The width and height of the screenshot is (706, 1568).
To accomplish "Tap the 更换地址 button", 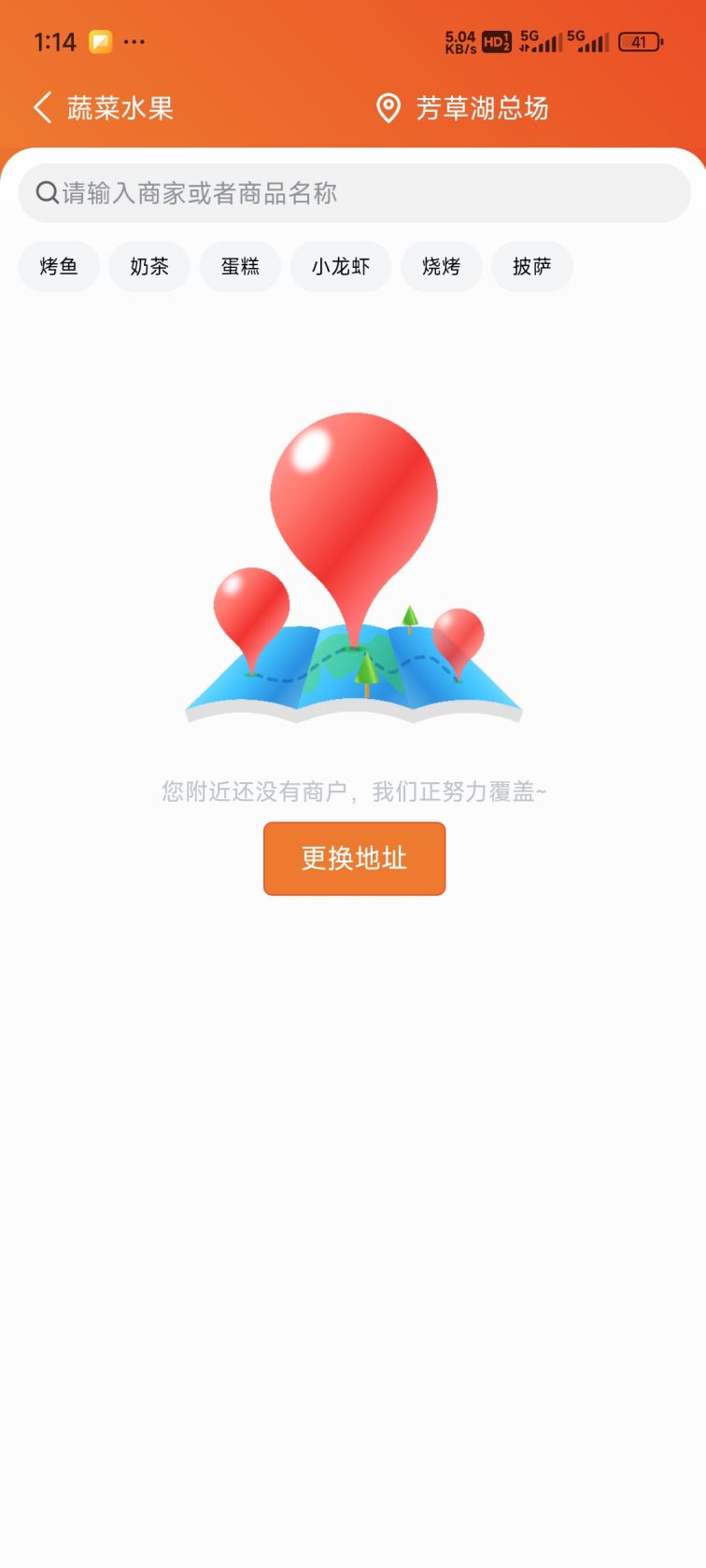I will [354, 859].
